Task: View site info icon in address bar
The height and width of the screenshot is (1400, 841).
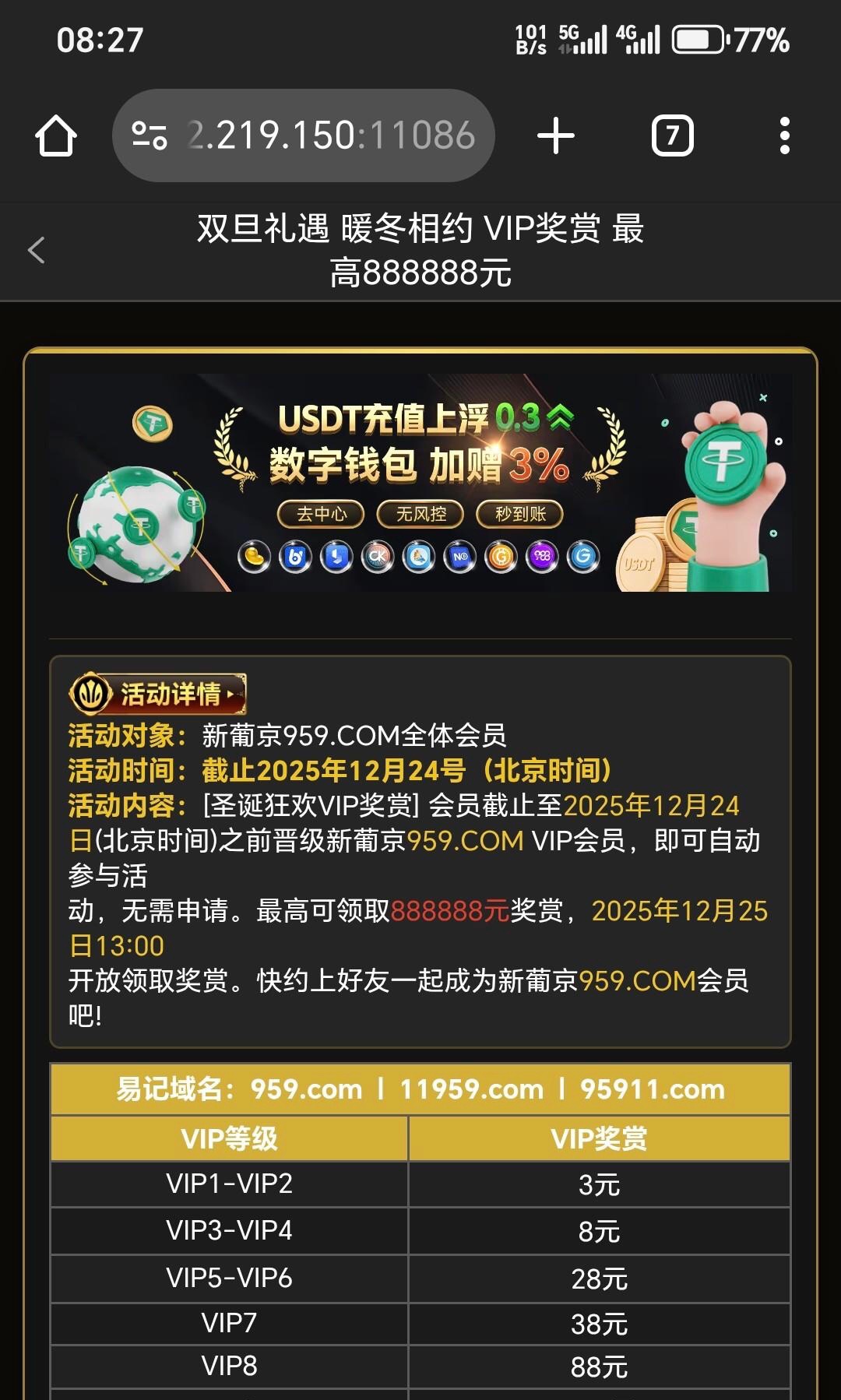Action: (149, 136)
